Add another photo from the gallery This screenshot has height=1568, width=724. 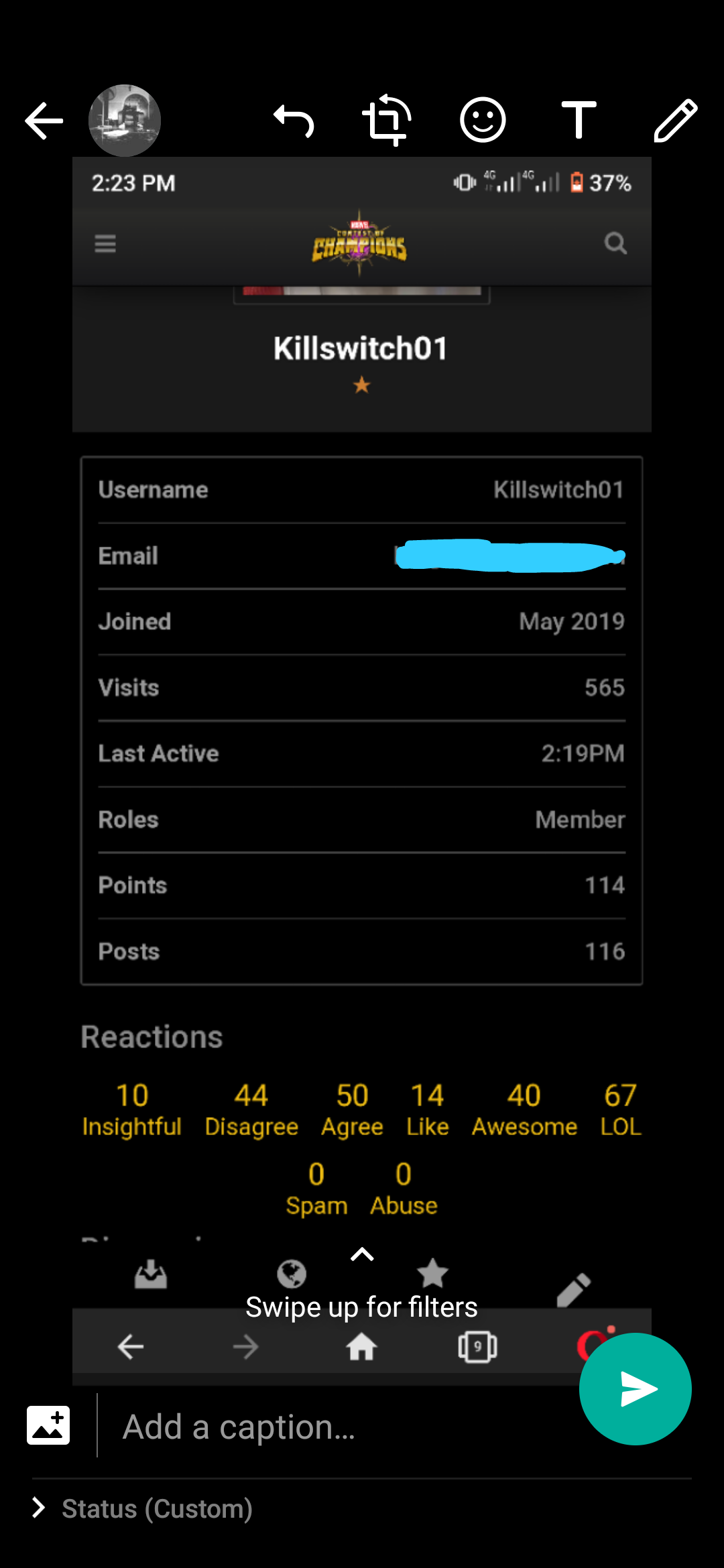coord(48,1425)
